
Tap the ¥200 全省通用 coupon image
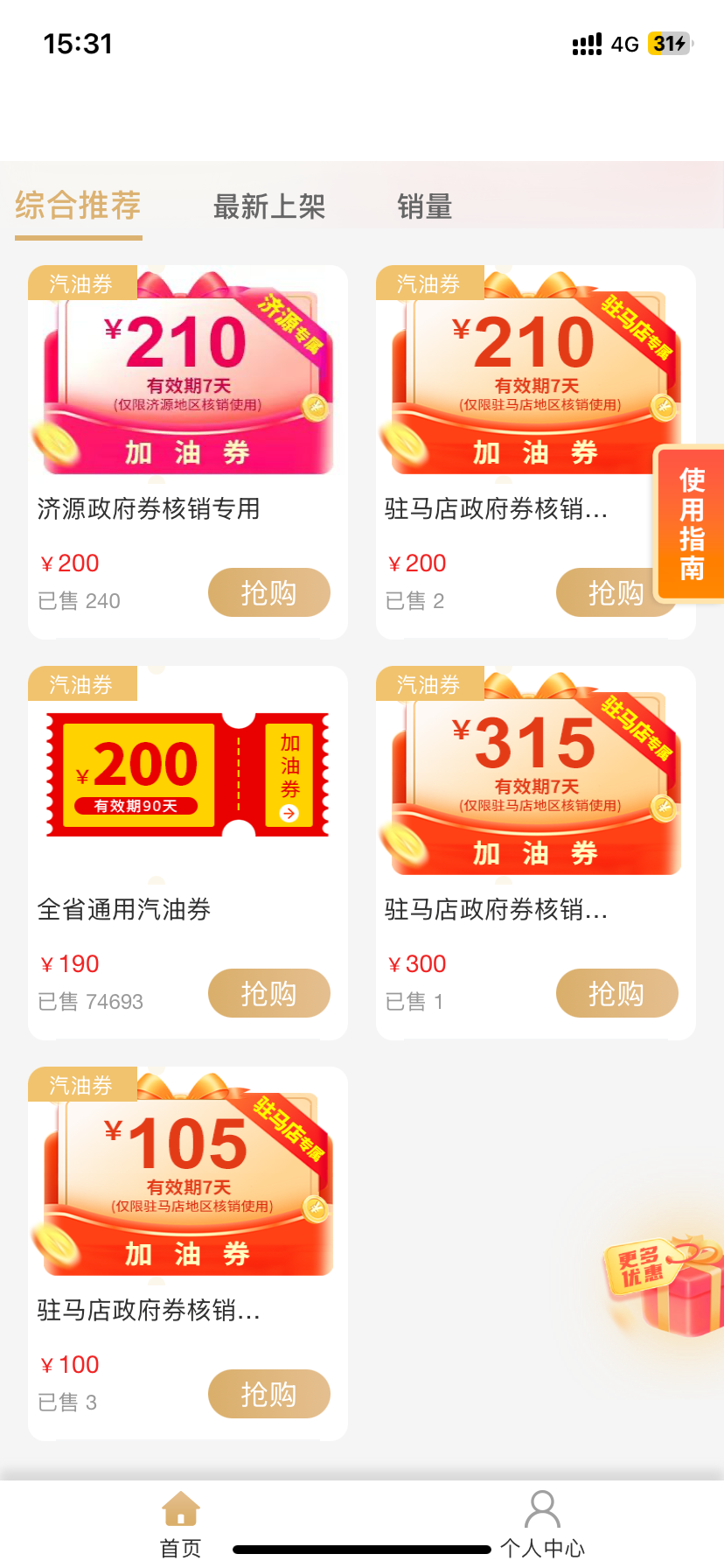click(x=186, y=773)
